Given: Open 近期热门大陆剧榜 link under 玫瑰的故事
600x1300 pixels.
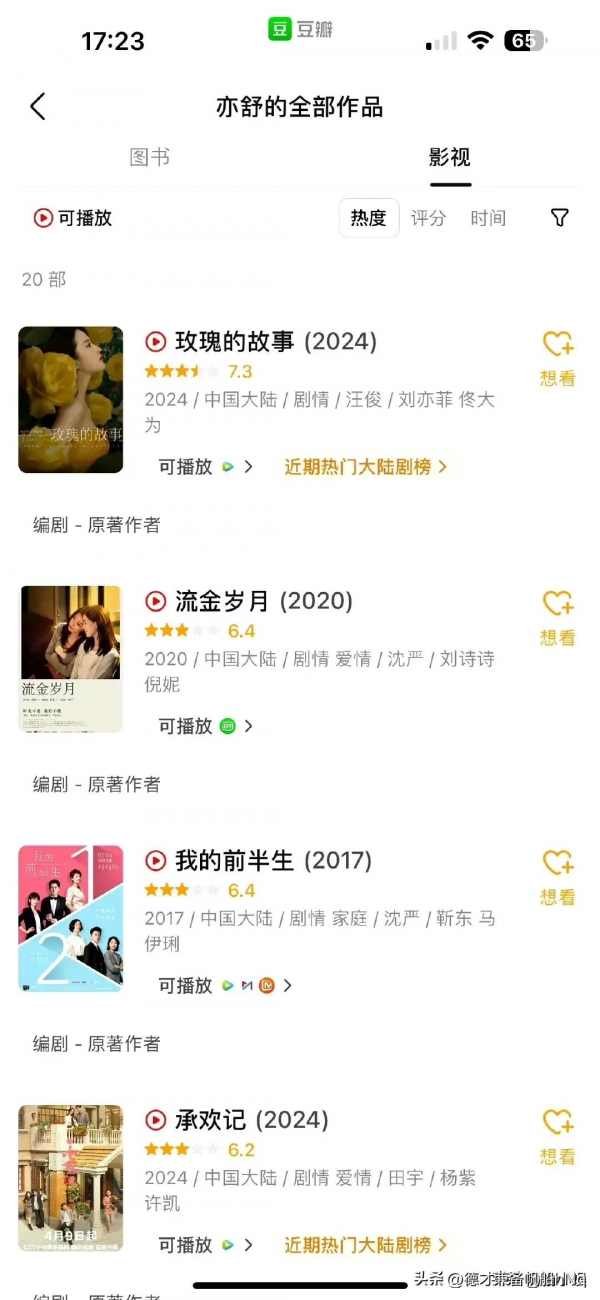Looking at the screenshot, I should point(365,467).
